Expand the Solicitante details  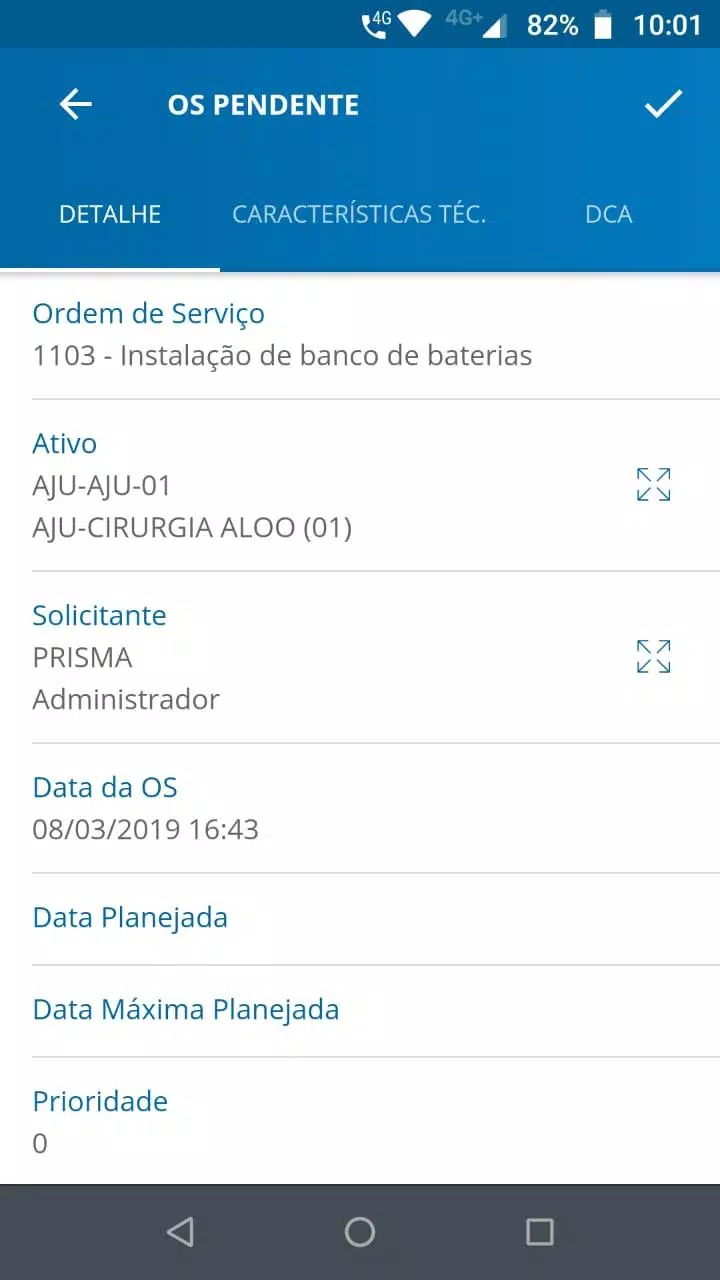[x=653, y=657]
